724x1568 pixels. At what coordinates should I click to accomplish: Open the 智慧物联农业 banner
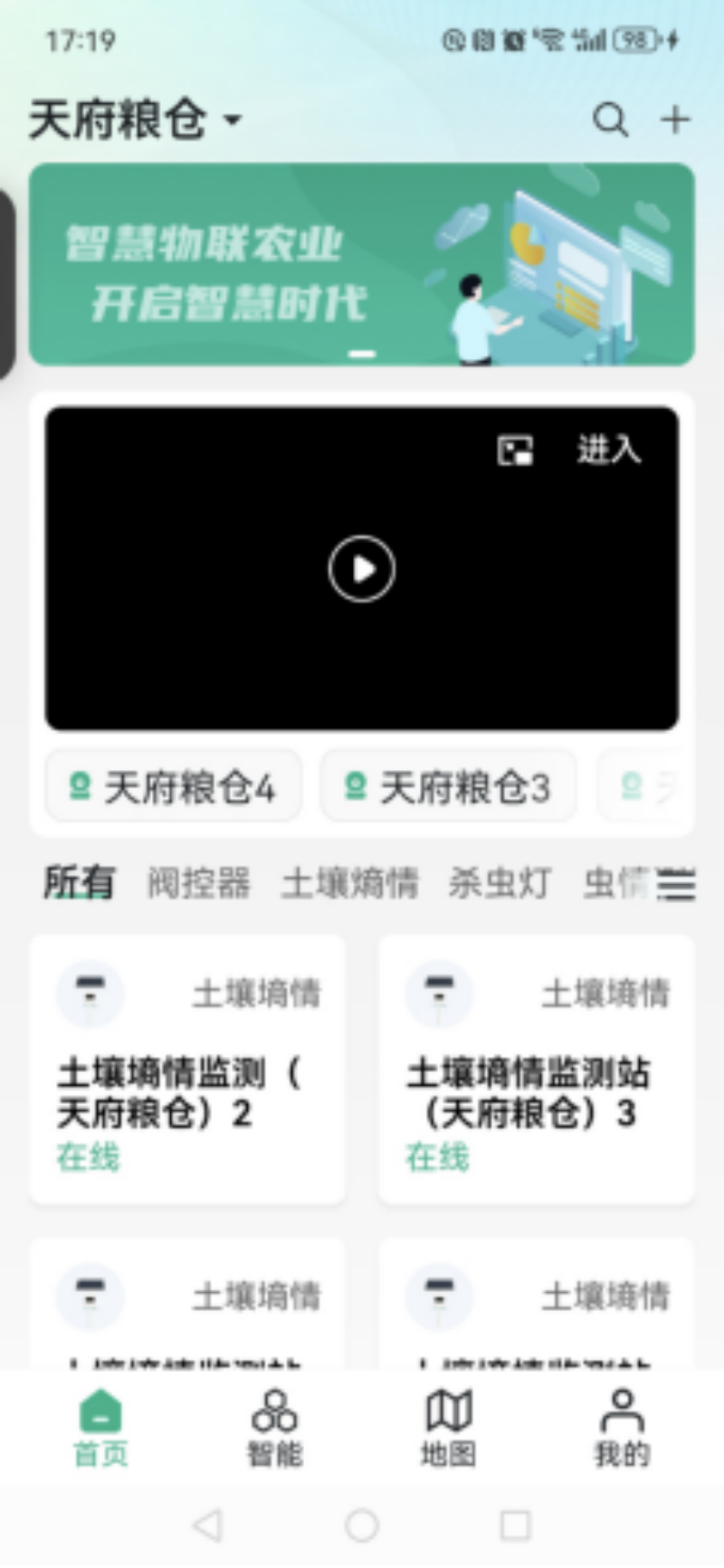click(362, 264)
